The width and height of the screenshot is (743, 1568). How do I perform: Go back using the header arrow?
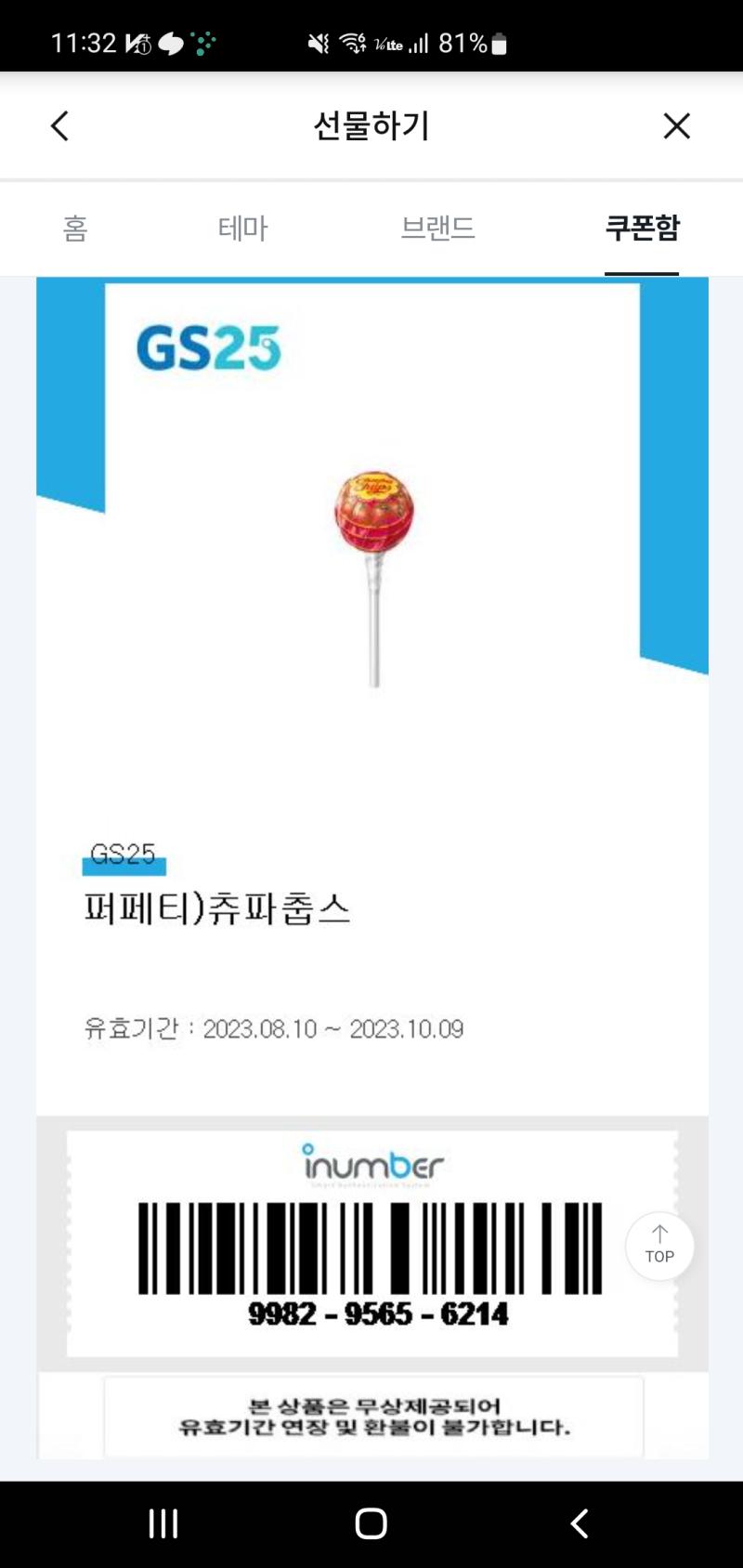point(60,126)
